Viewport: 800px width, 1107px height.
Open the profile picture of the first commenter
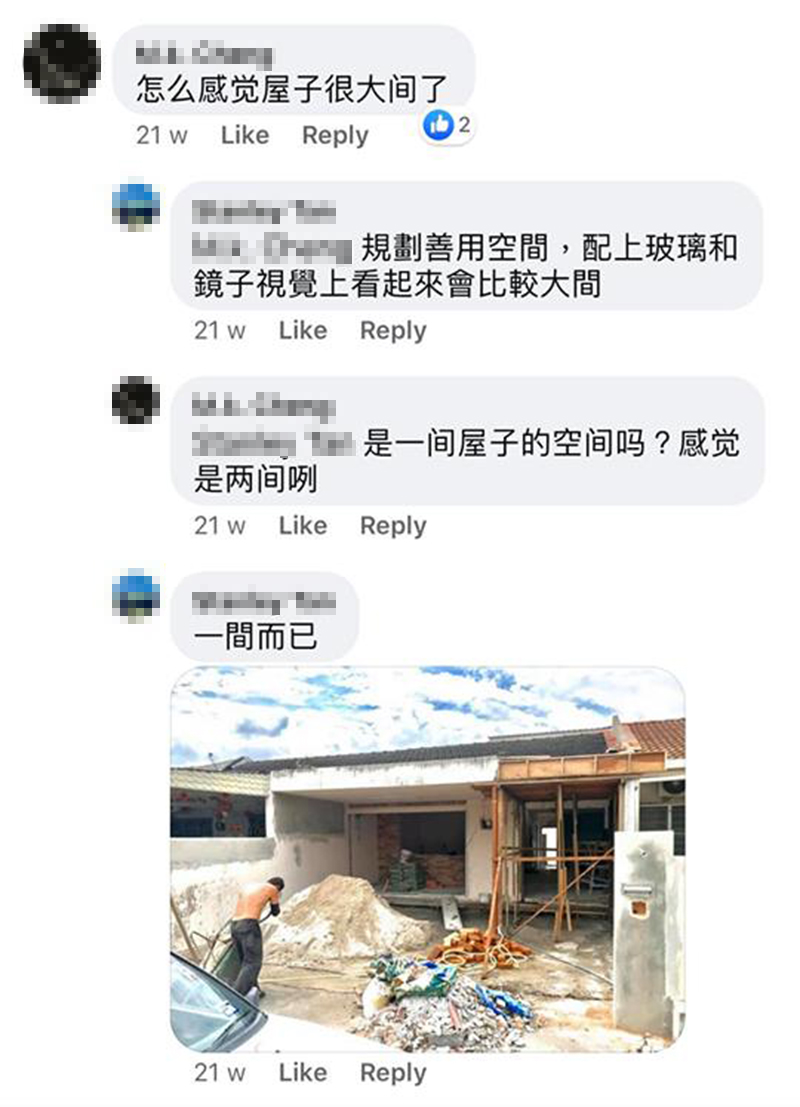61,63
